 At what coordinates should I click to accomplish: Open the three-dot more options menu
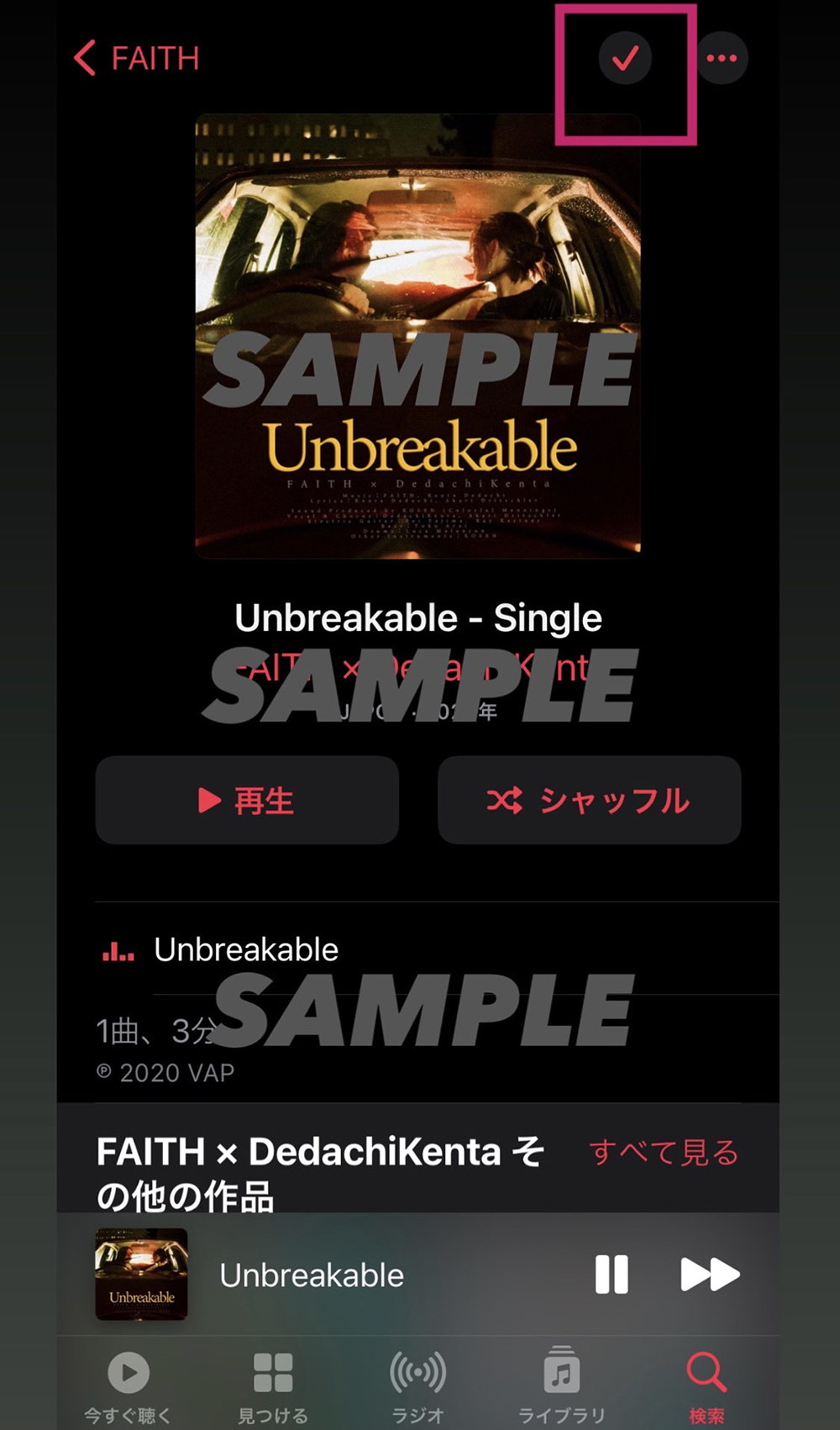click(722, 58)
